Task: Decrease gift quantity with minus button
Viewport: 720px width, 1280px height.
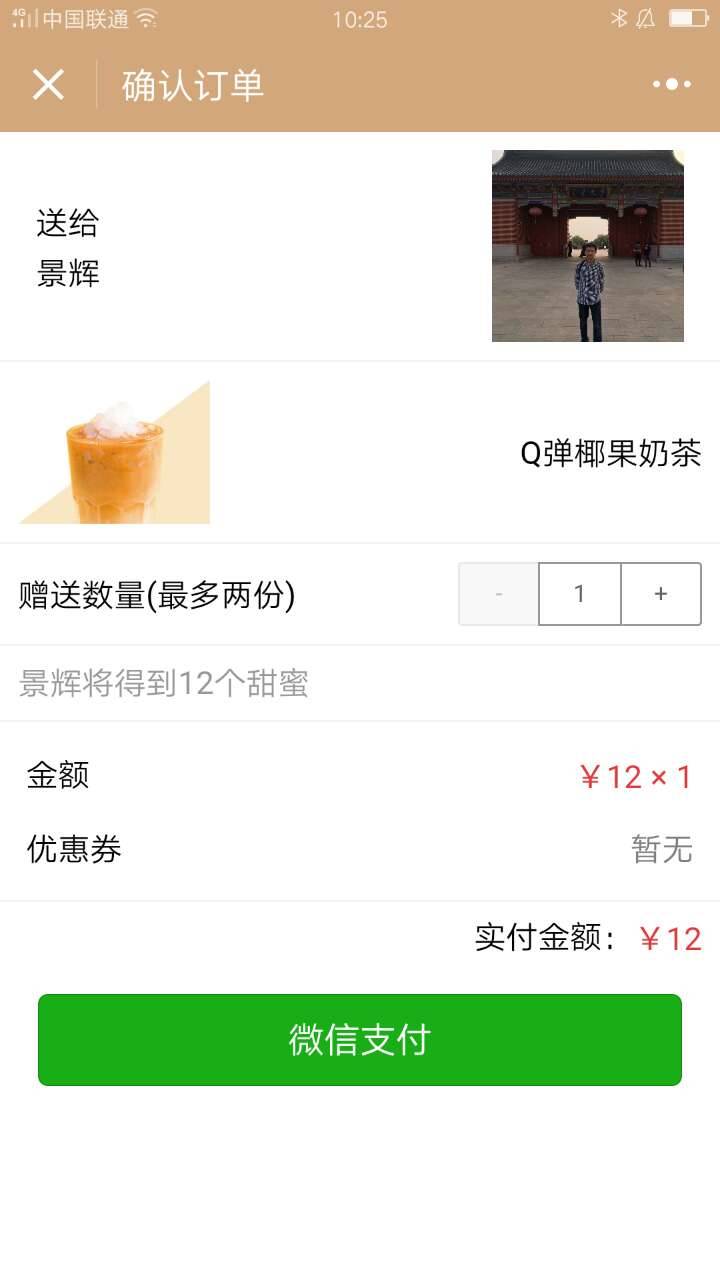Action: pyautogui.click(x=499, y=594)
